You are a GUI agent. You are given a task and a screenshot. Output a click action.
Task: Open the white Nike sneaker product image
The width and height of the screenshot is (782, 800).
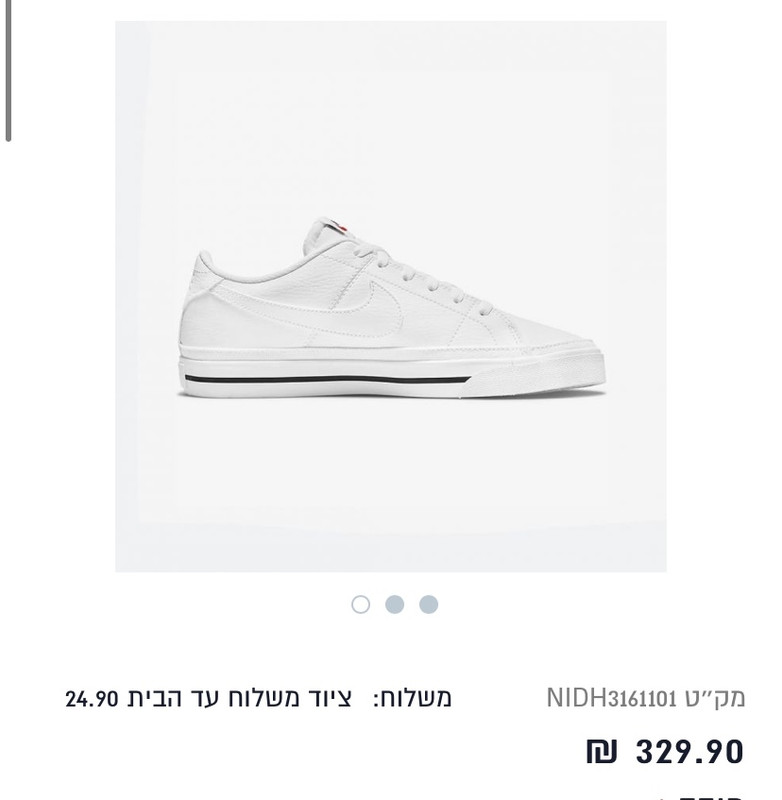coord(391,297)
